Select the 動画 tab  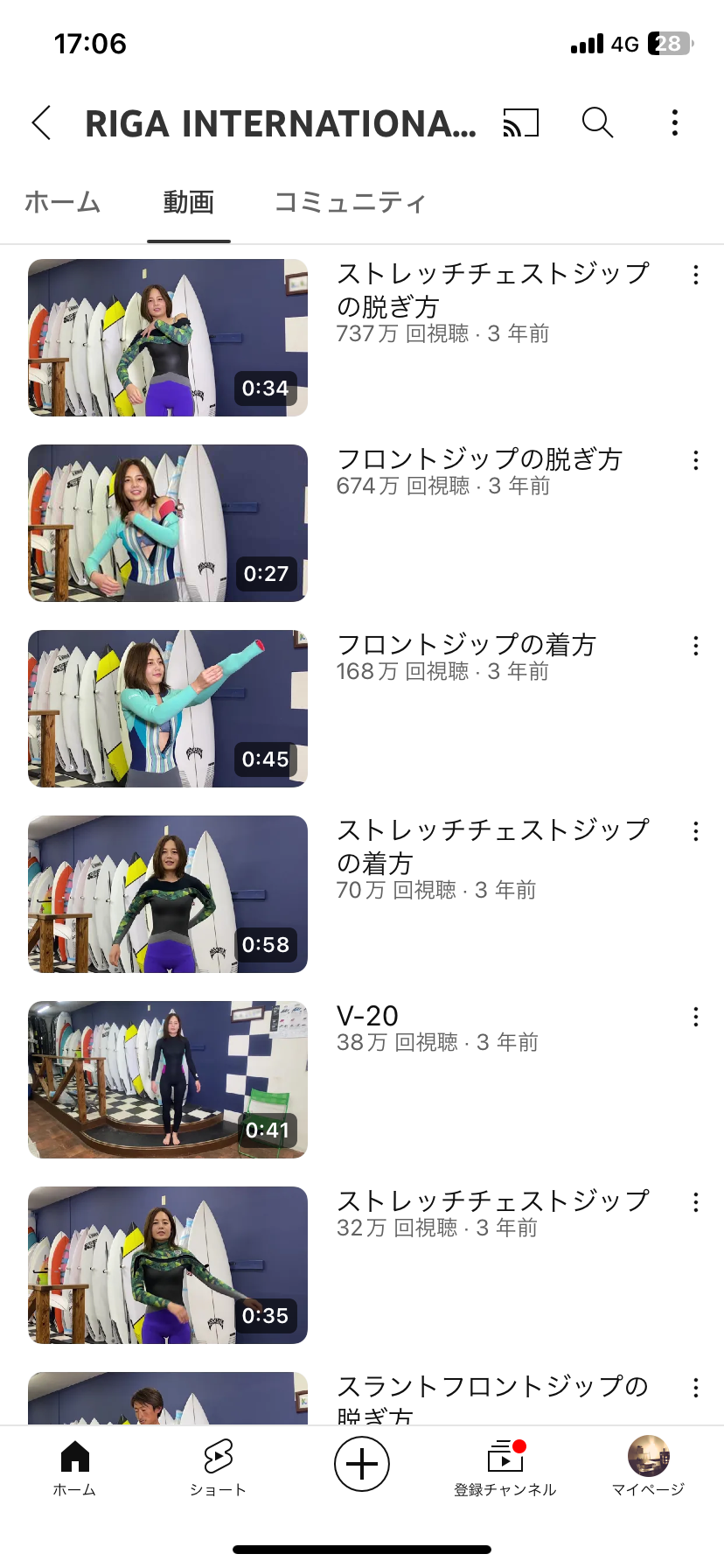(188, 202)
